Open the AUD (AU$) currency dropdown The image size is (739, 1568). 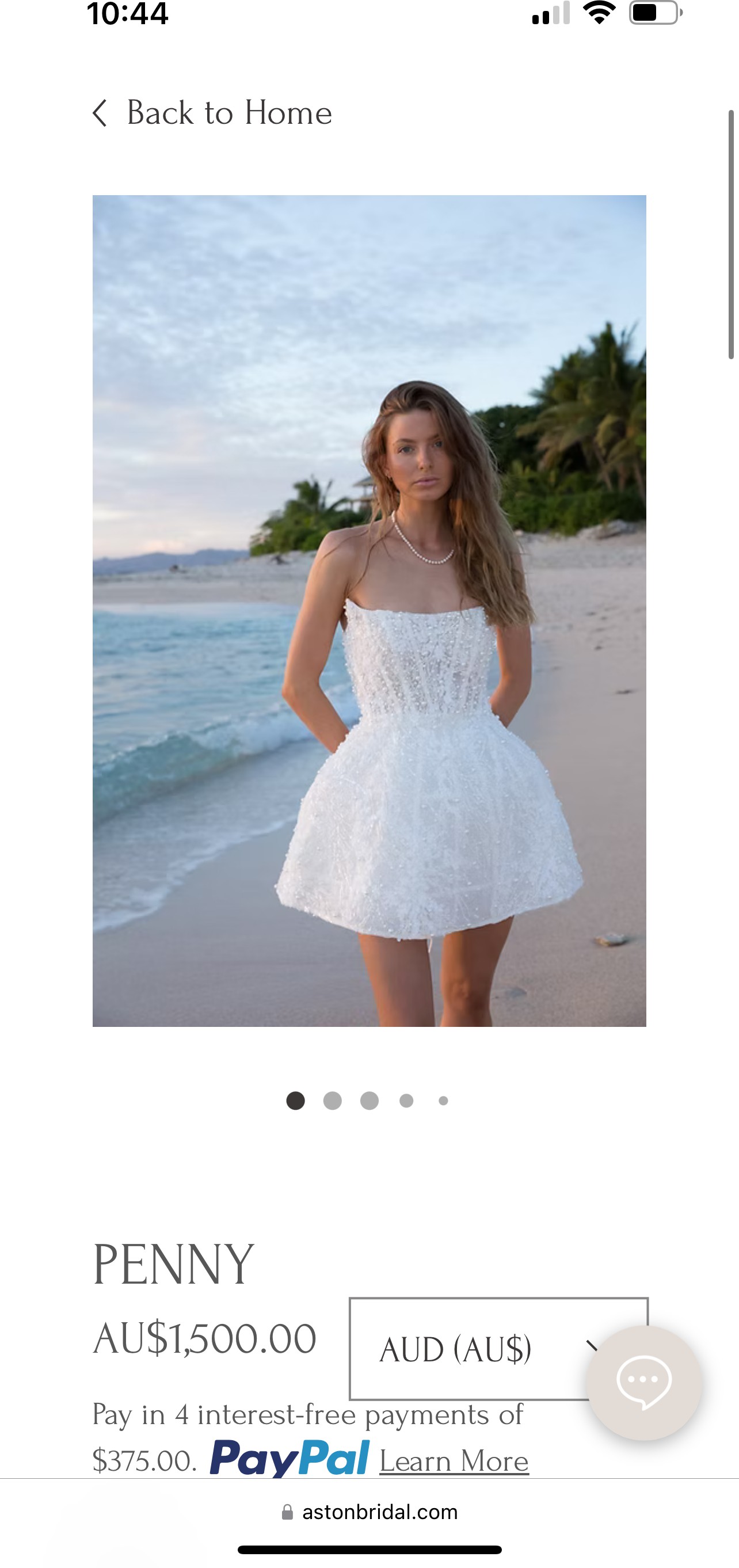click(x=498, y=1348)
